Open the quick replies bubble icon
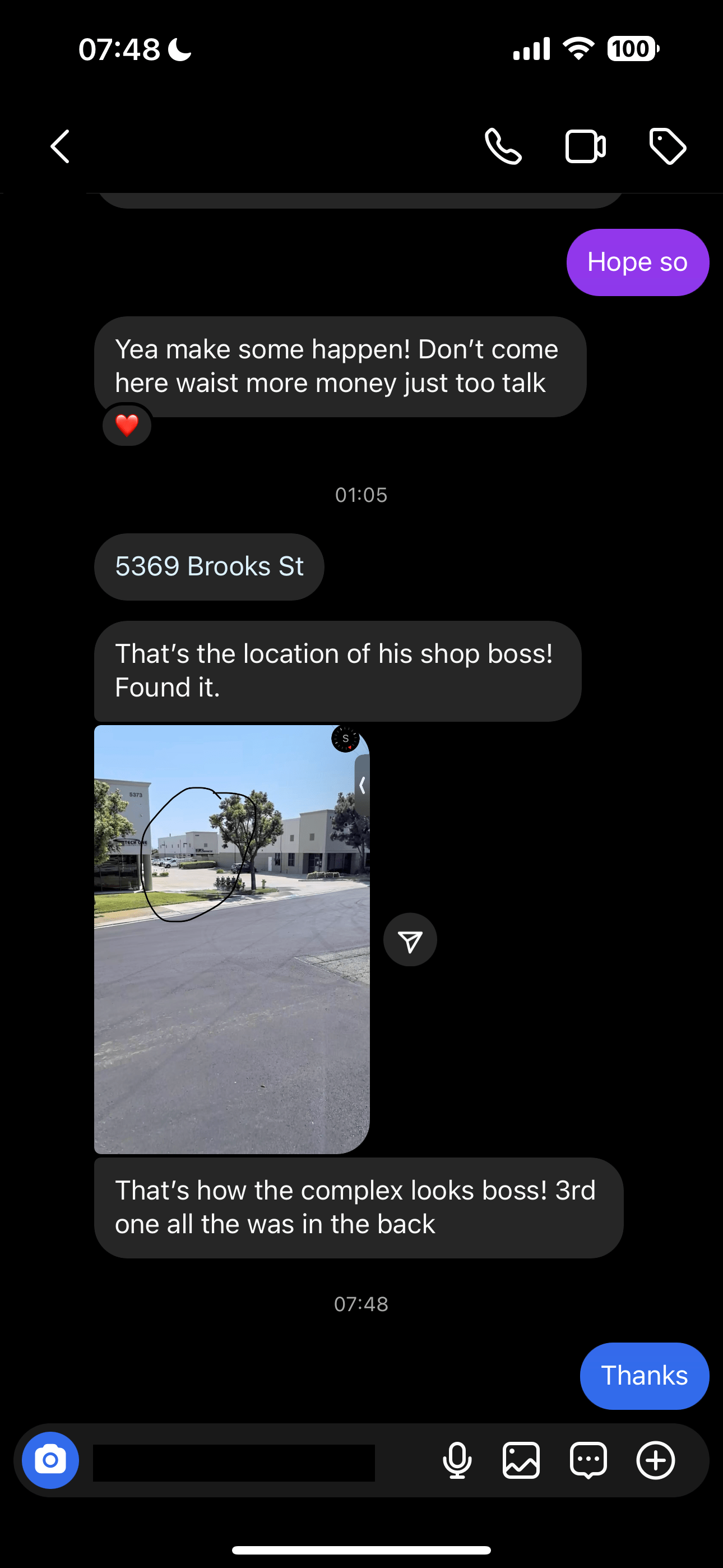This screenshot has width=723, height=1568. tap(588, 1460)
